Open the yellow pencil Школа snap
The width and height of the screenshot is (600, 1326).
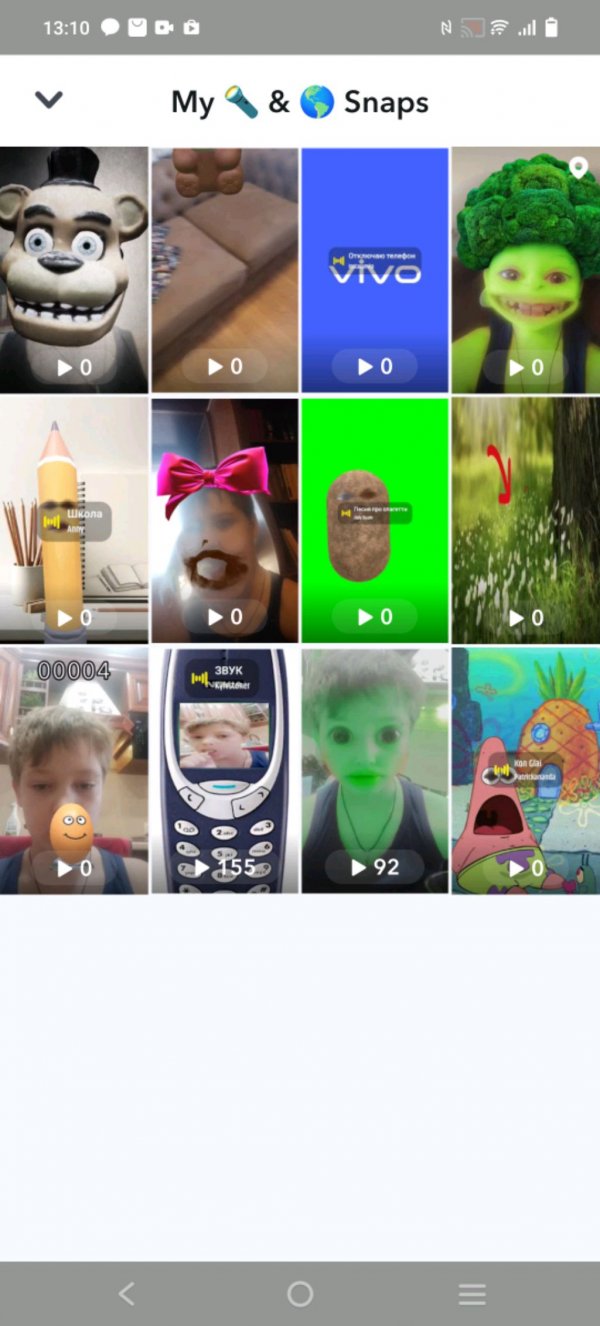click(74, 520)
